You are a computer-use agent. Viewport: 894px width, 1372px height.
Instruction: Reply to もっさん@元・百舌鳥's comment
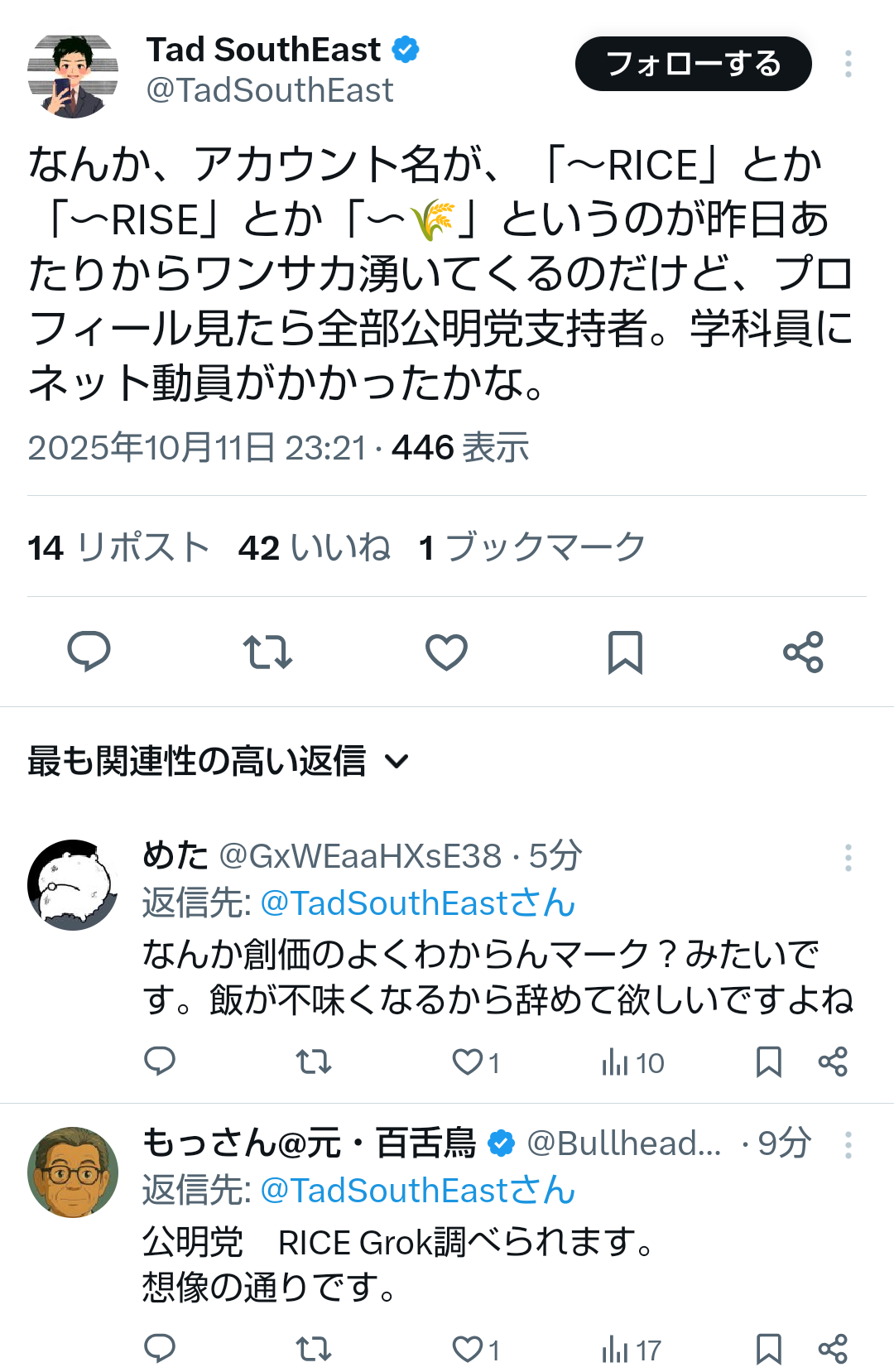(160, 1349)
